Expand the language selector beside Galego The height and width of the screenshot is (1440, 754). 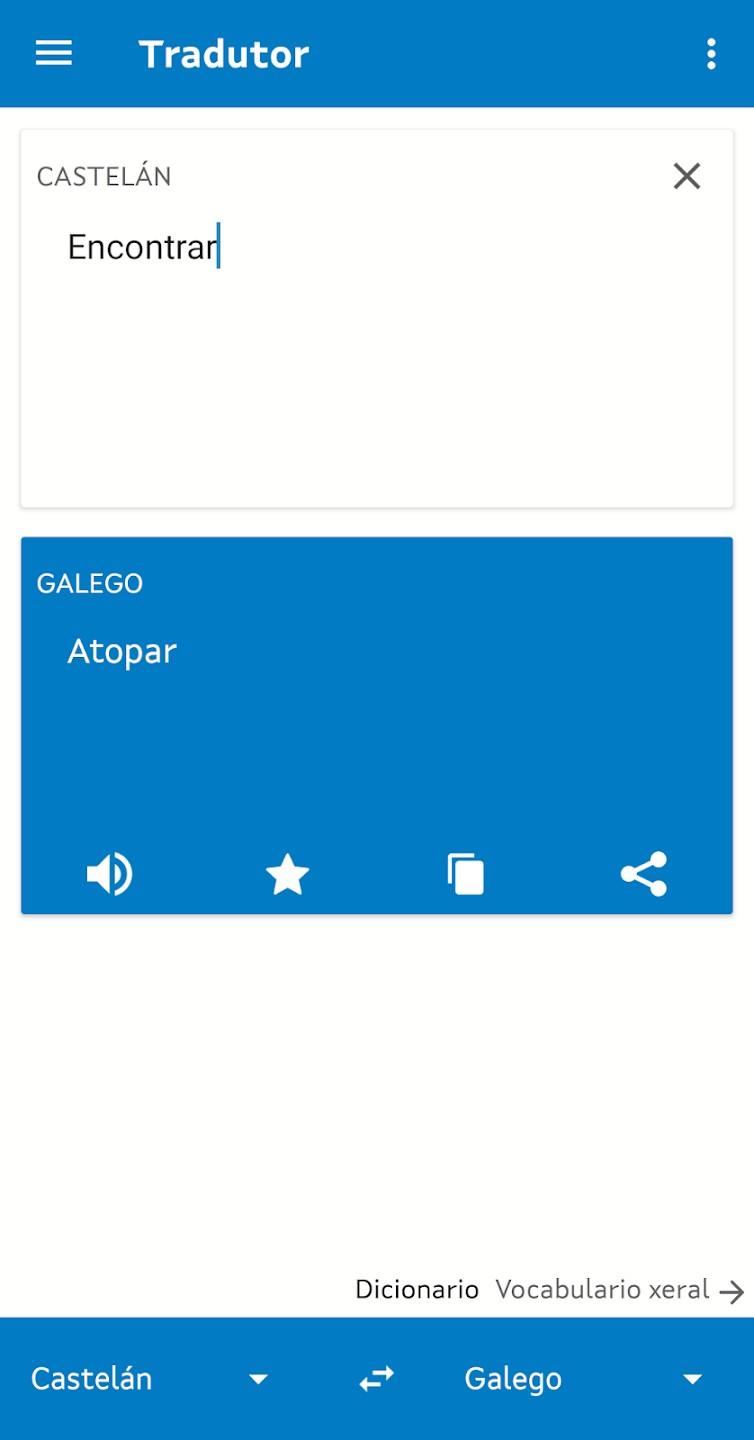[694, 1378]
